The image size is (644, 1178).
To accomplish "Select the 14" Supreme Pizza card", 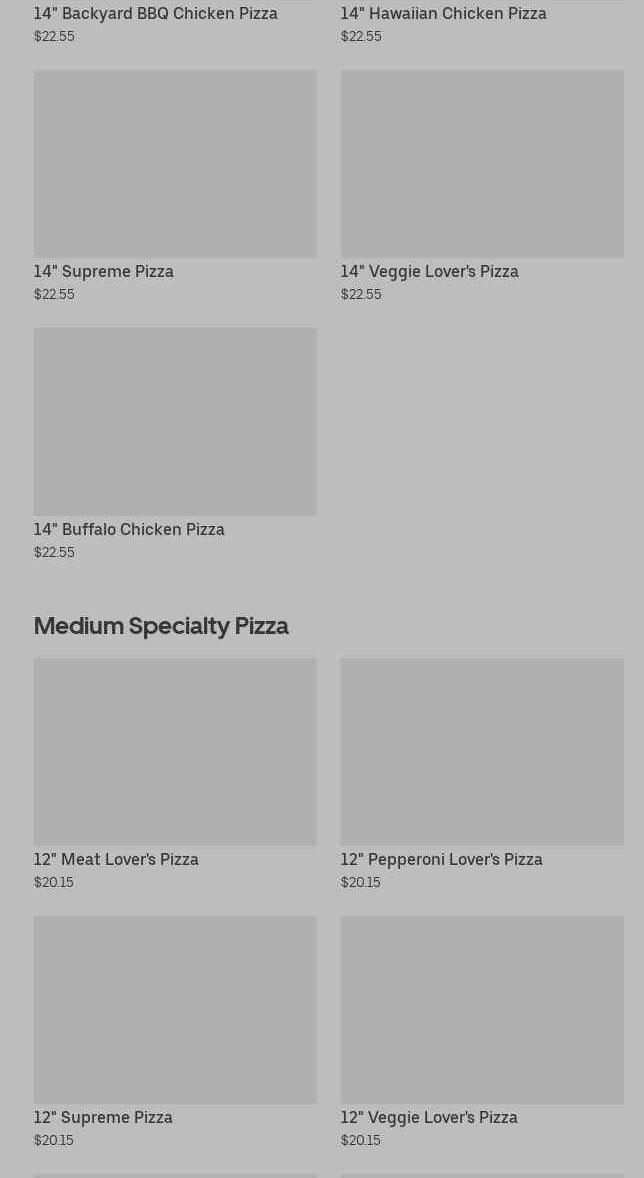I will [175, 186].
